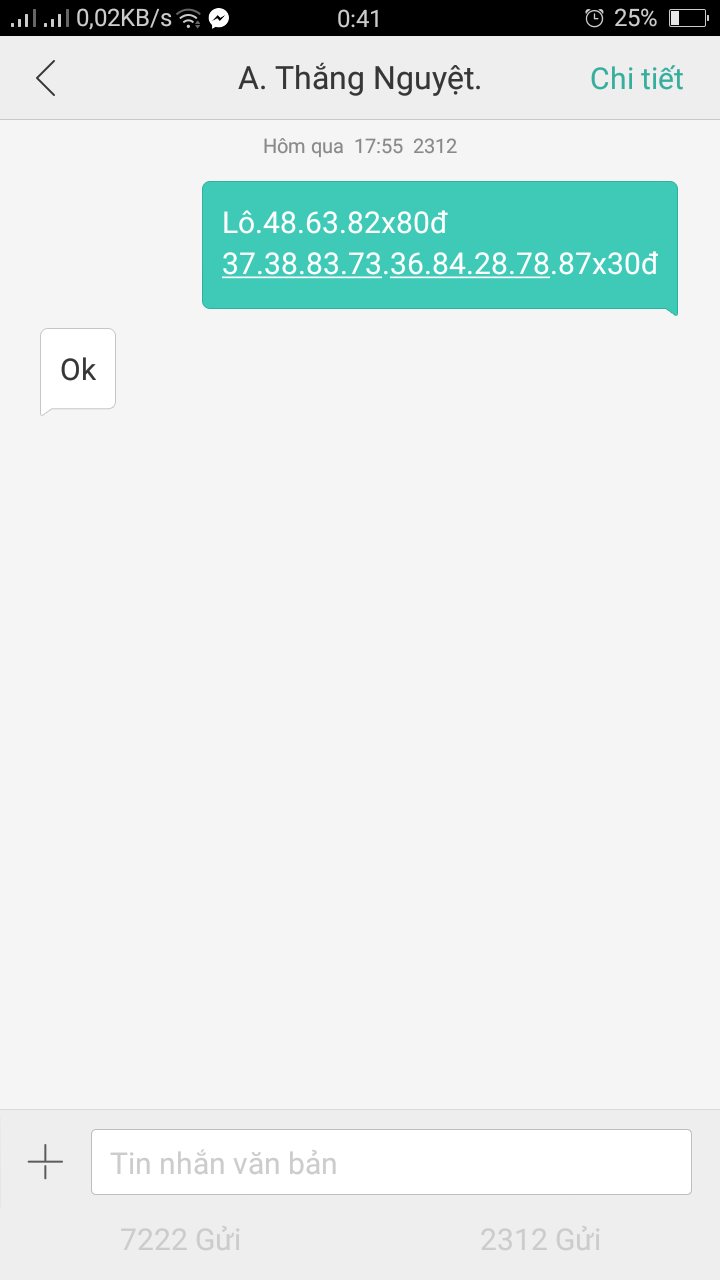Tap the underlined number 36.84.28.78 link
Screen dimensions: 720x1280
[x=470, y=264]
